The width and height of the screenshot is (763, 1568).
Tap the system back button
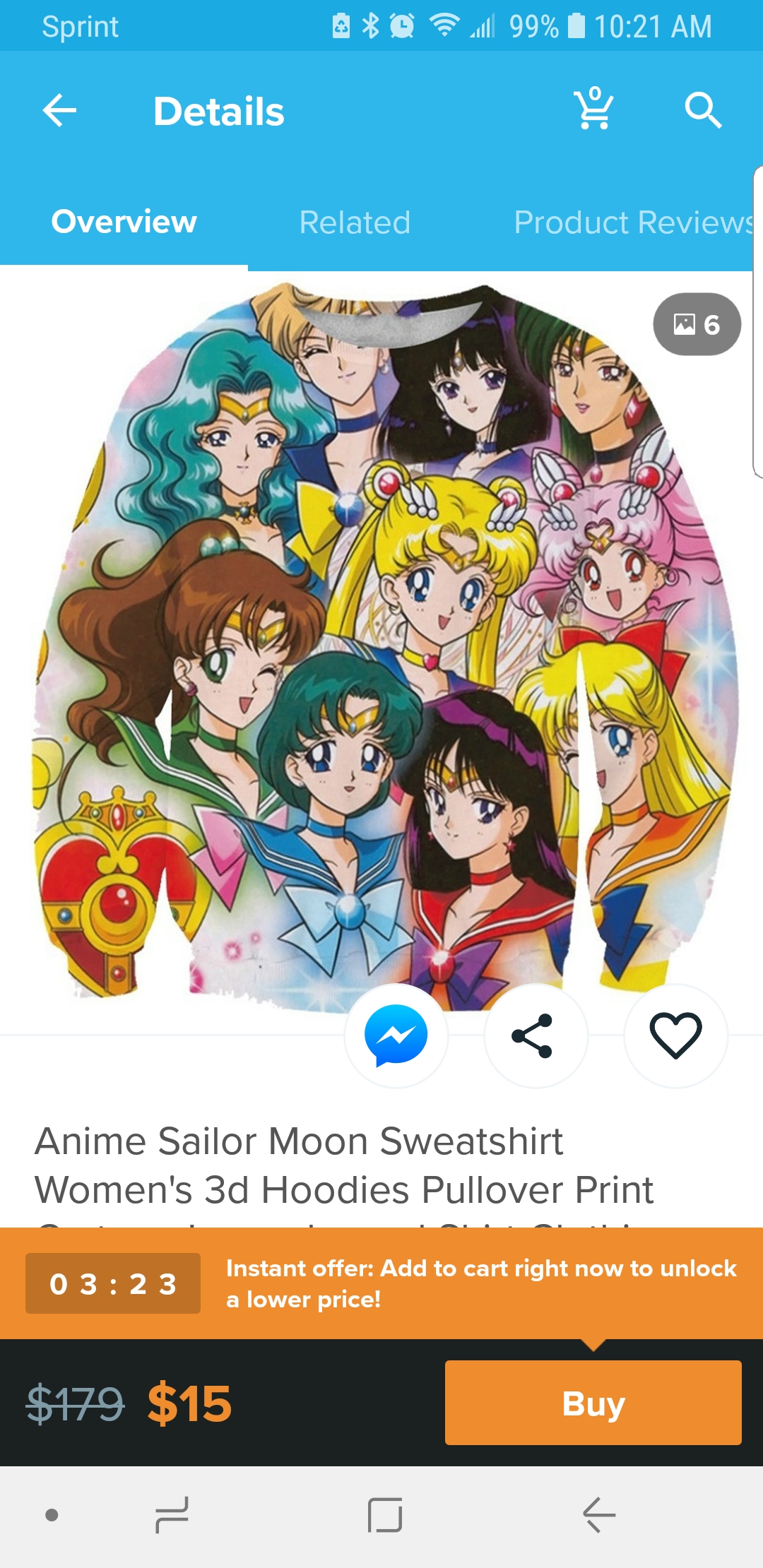coord(599,1515)
